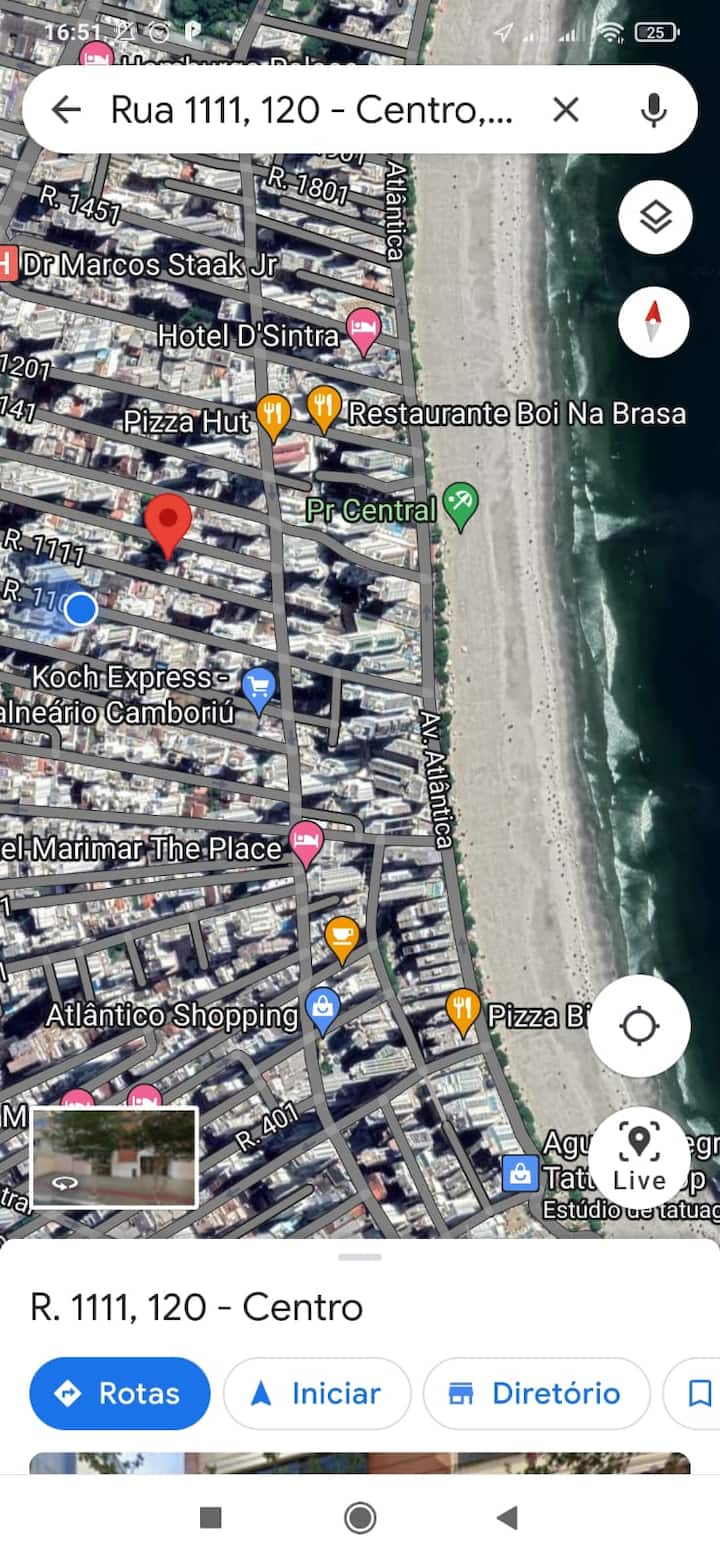Viewport: 720px width, 1561px height.
Task: Reset map orientation with the compass
Action: tap(654, 322)
